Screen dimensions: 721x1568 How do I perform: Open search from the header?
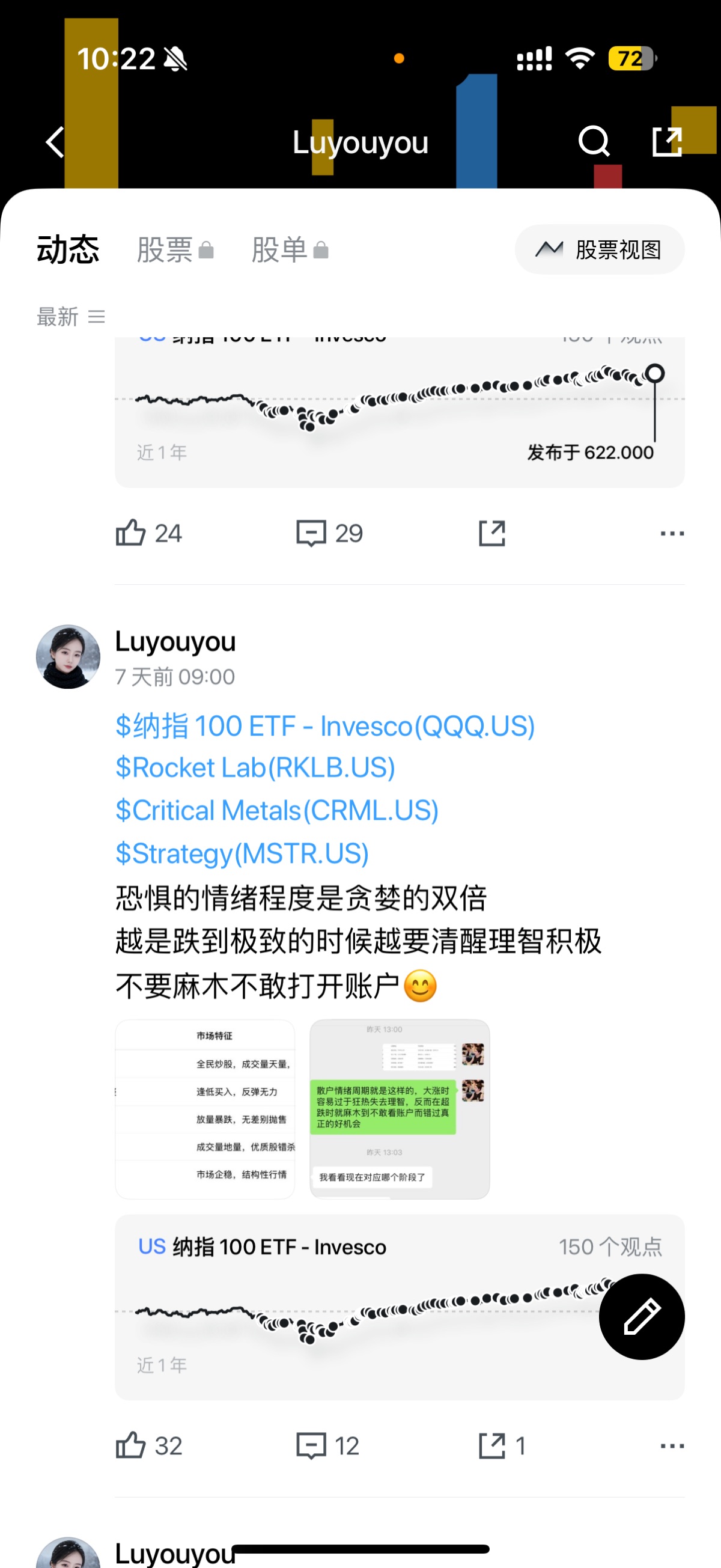[593, 142]
